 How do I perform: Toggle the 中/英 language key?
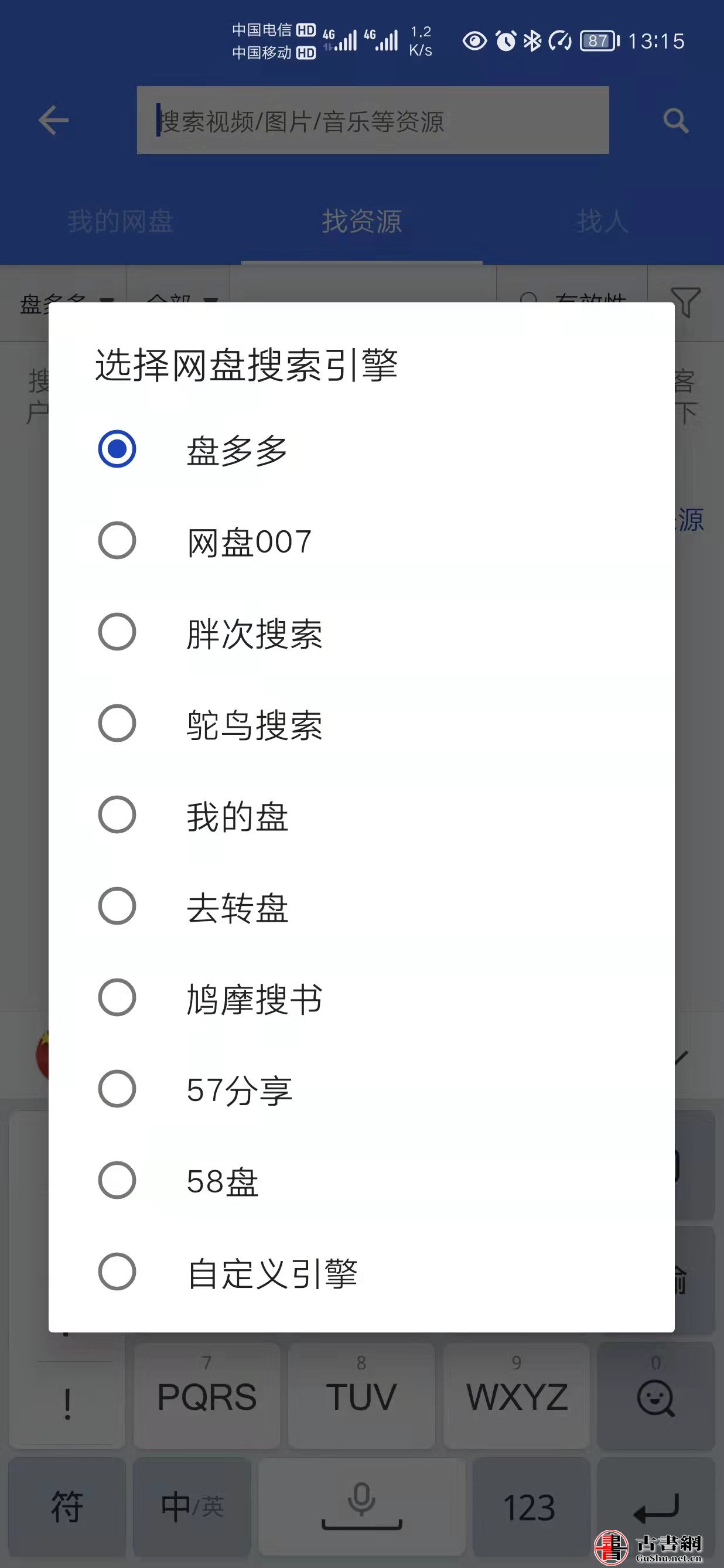click(x=192, y=1506)
